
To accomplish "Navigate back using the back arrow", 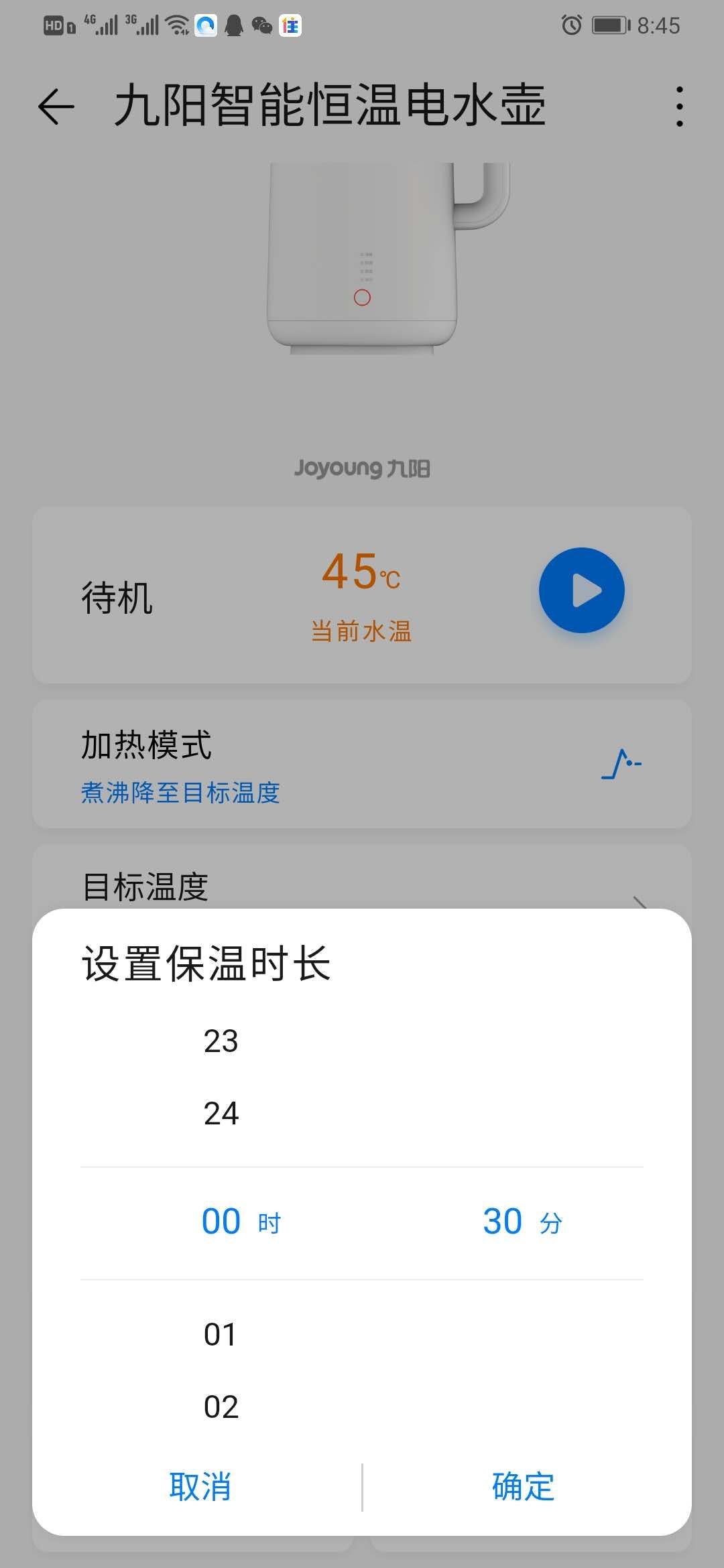I will tap(56, 107).
